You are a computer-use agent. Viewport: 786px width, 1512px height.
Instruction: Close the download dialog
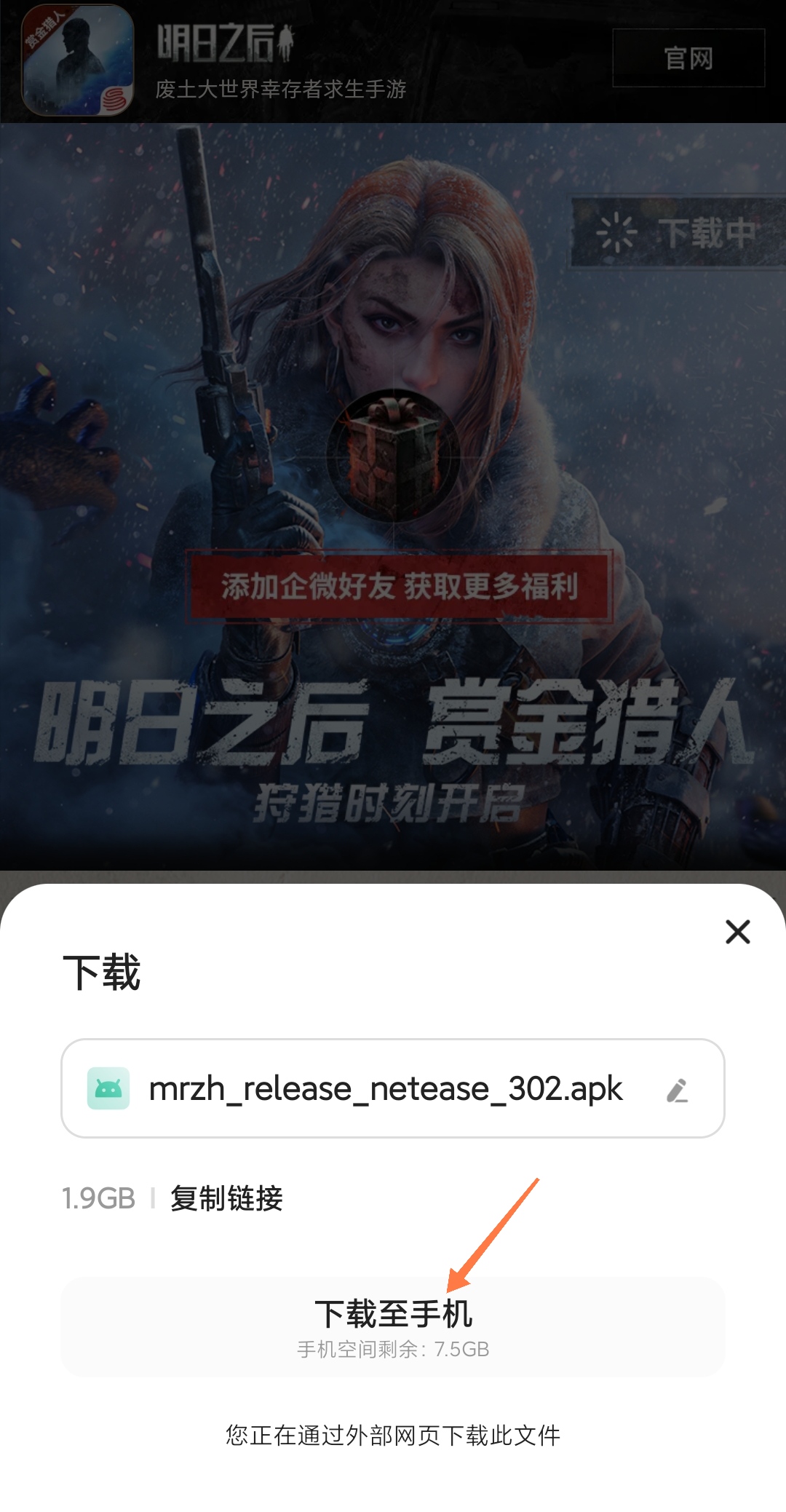pos(737,932)
